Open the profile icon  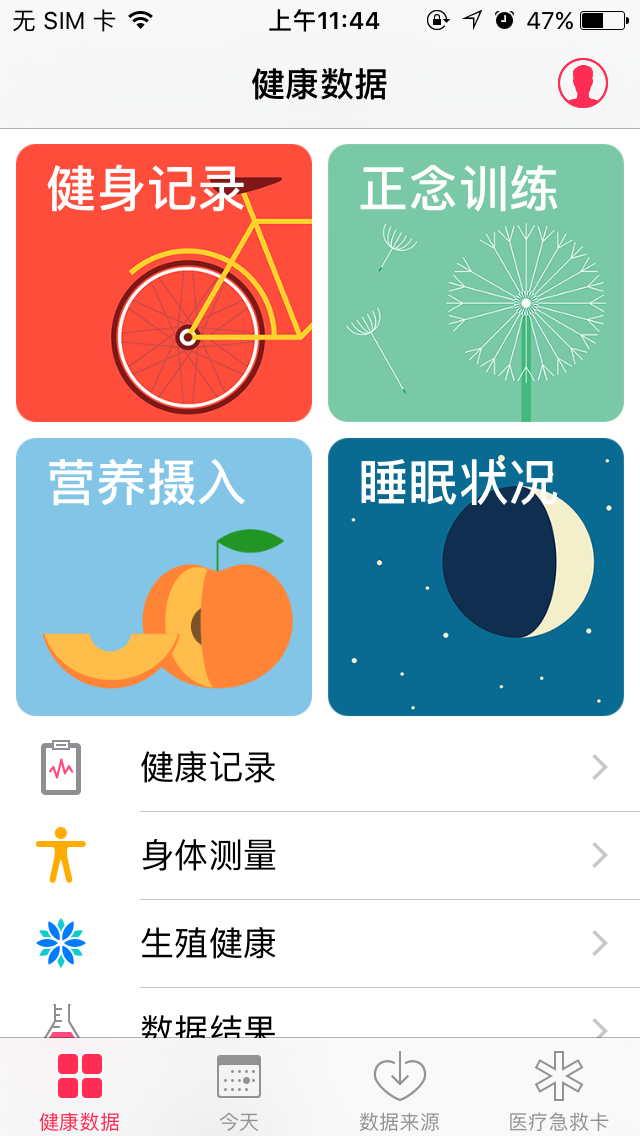click(x=582, y=83)
